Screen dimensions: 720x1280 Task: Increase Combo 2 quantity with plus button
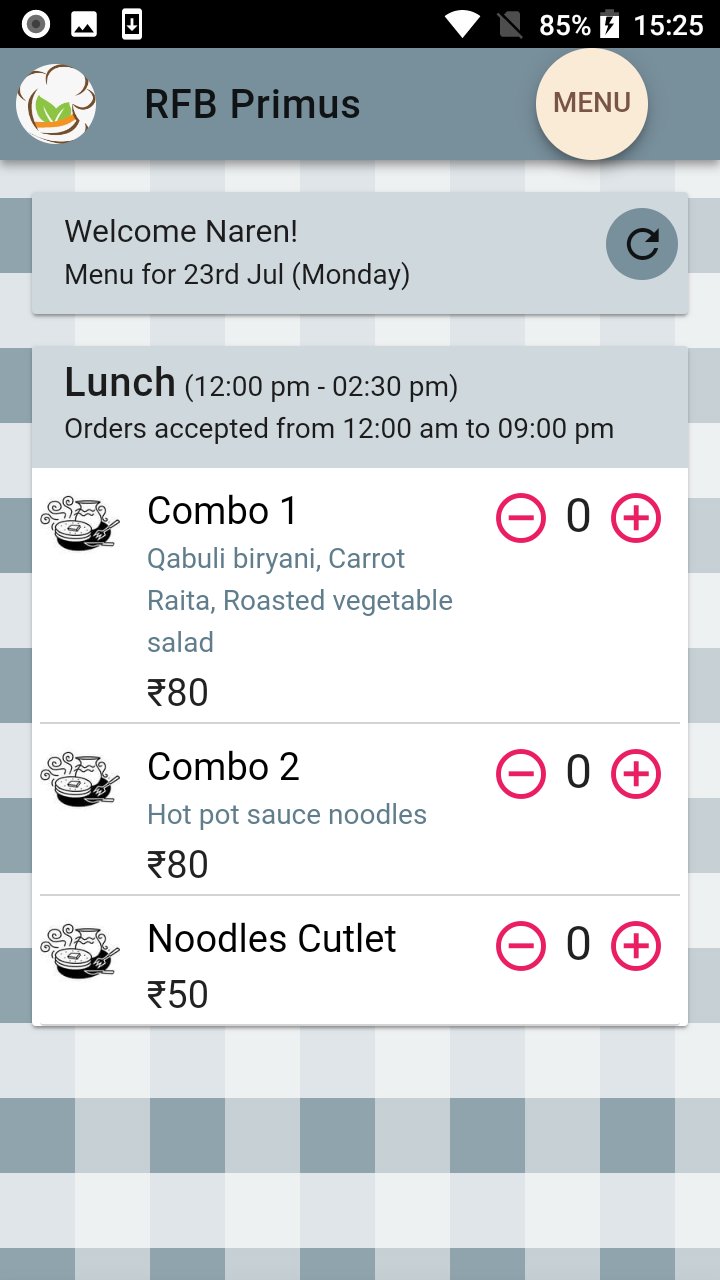(635, 773)
